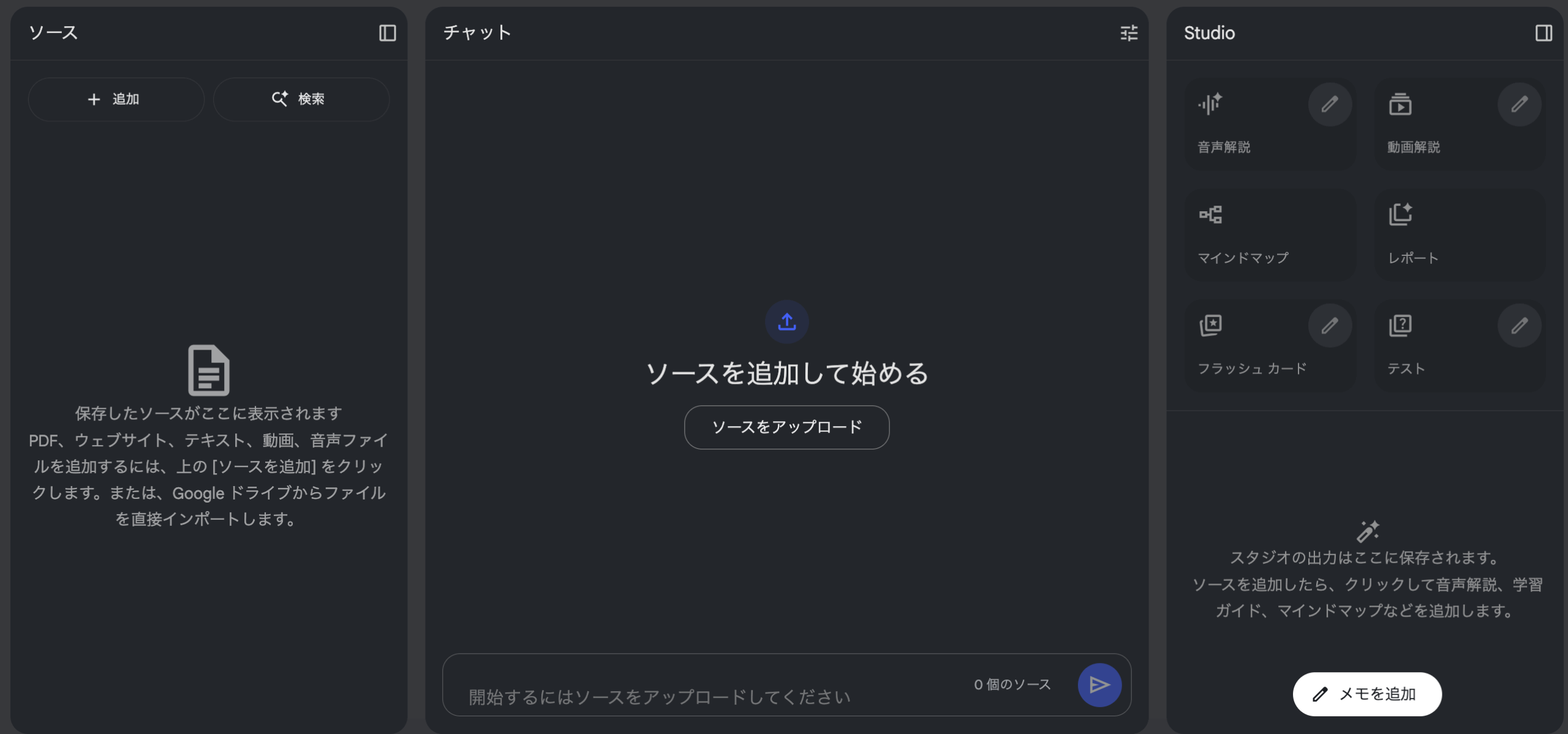Tap the 追加 button to add a source
Screen dimensions: 1568x734
[116, 99]
